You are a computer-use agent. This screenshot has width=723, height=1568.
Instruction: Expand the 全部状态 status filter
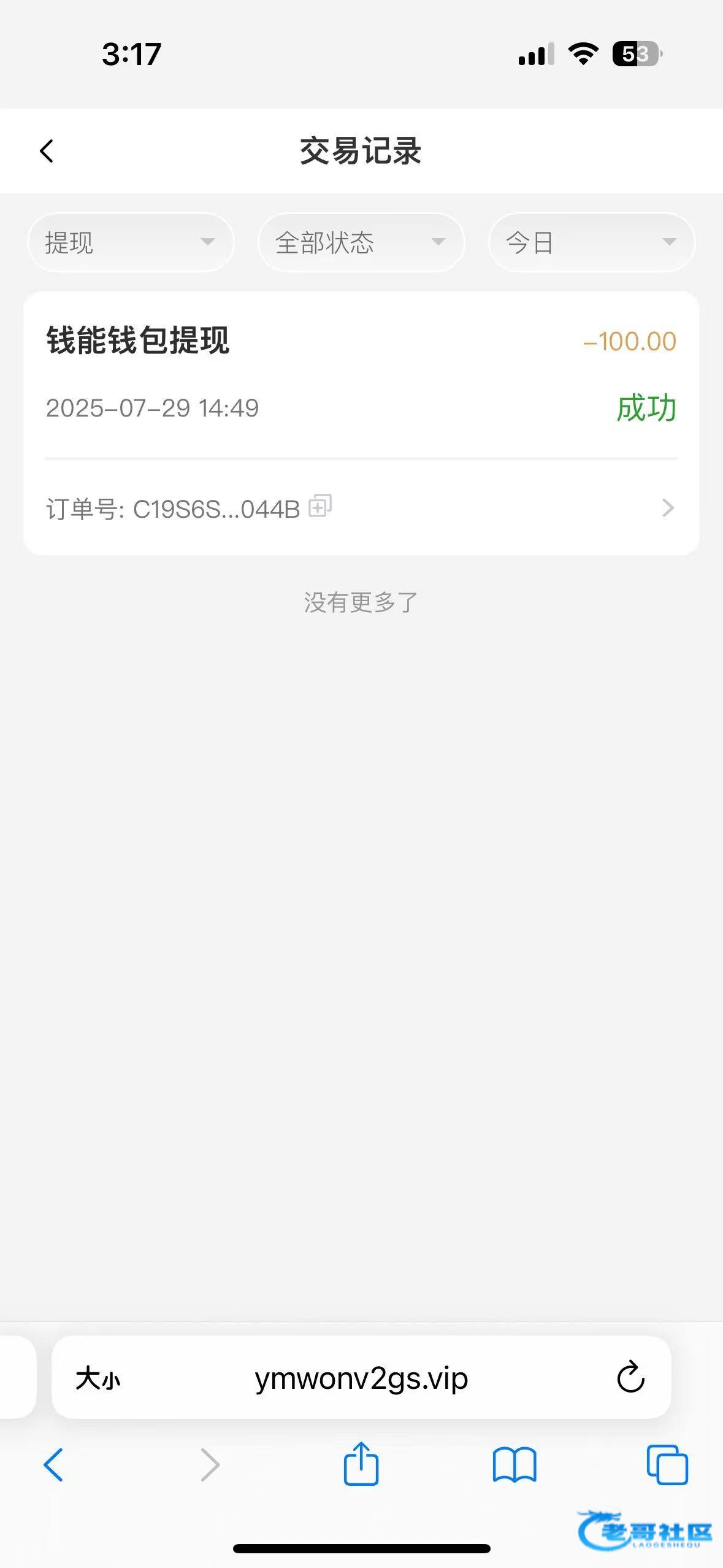[x=361, y=243]
